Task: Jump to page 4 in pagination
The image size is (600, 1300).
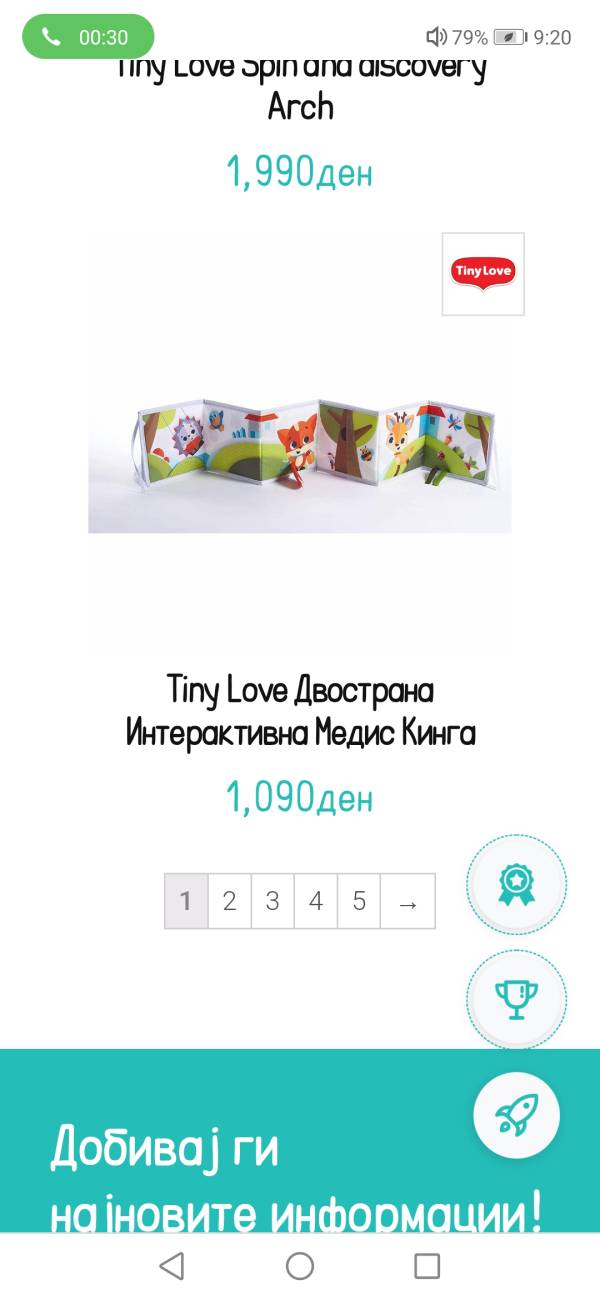Action: pyautogui.click(x=316, y=901)
